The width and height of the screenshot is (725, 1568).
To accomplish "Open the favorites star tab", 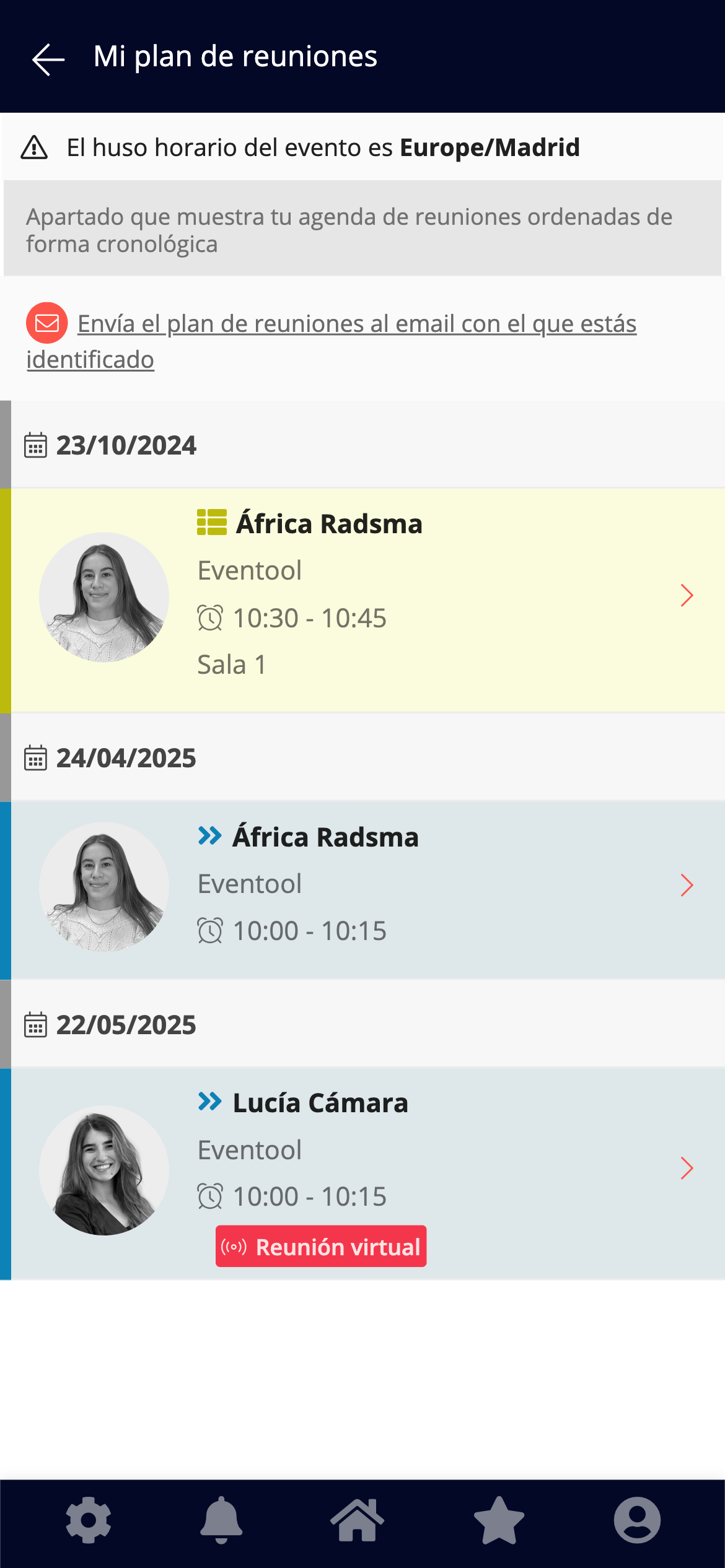I will click(499, 1520).
